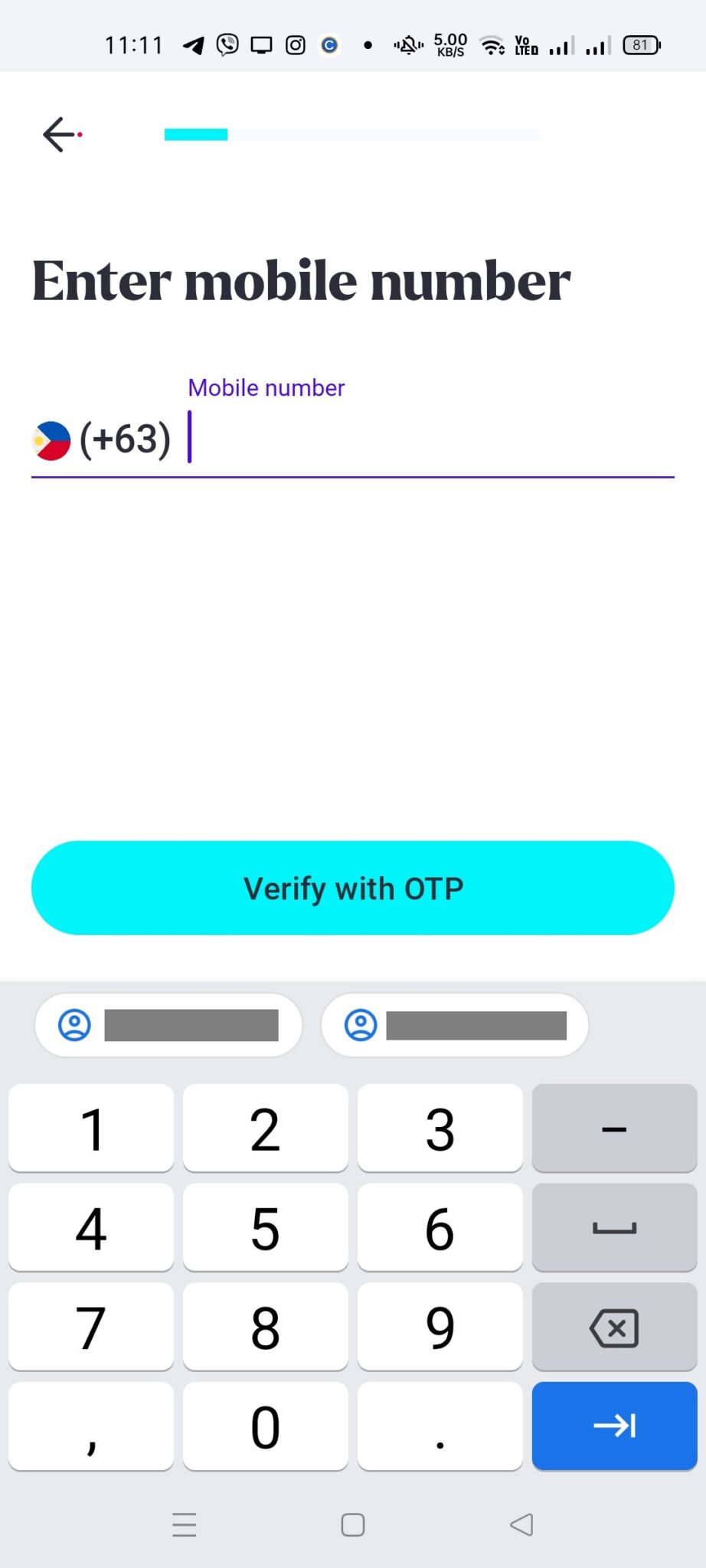Tap the Viber icon in the status bar

227,44
